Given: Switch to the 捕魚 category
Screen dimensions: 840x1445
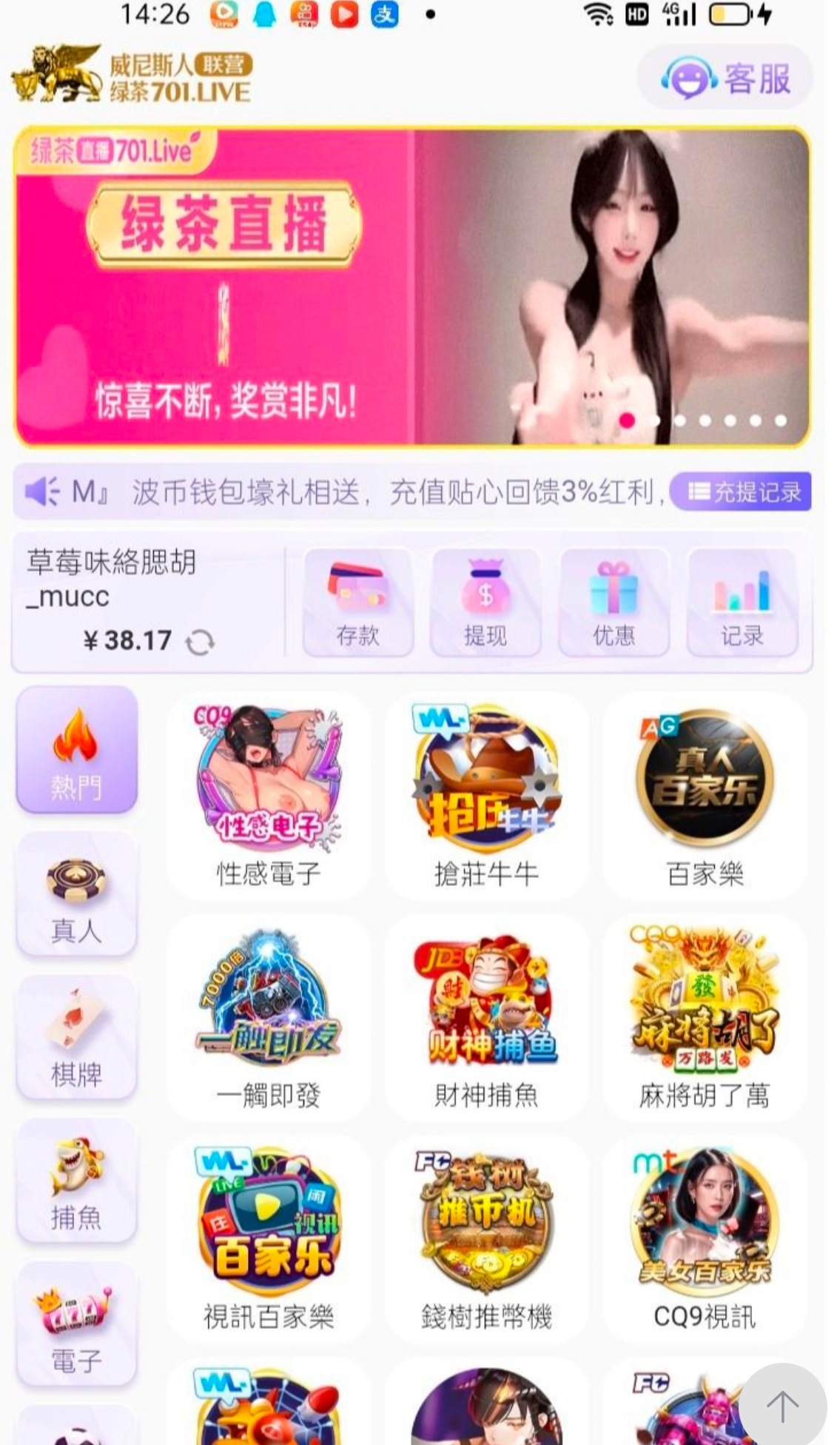Looking at the screenshot, I should (76, 1181).
